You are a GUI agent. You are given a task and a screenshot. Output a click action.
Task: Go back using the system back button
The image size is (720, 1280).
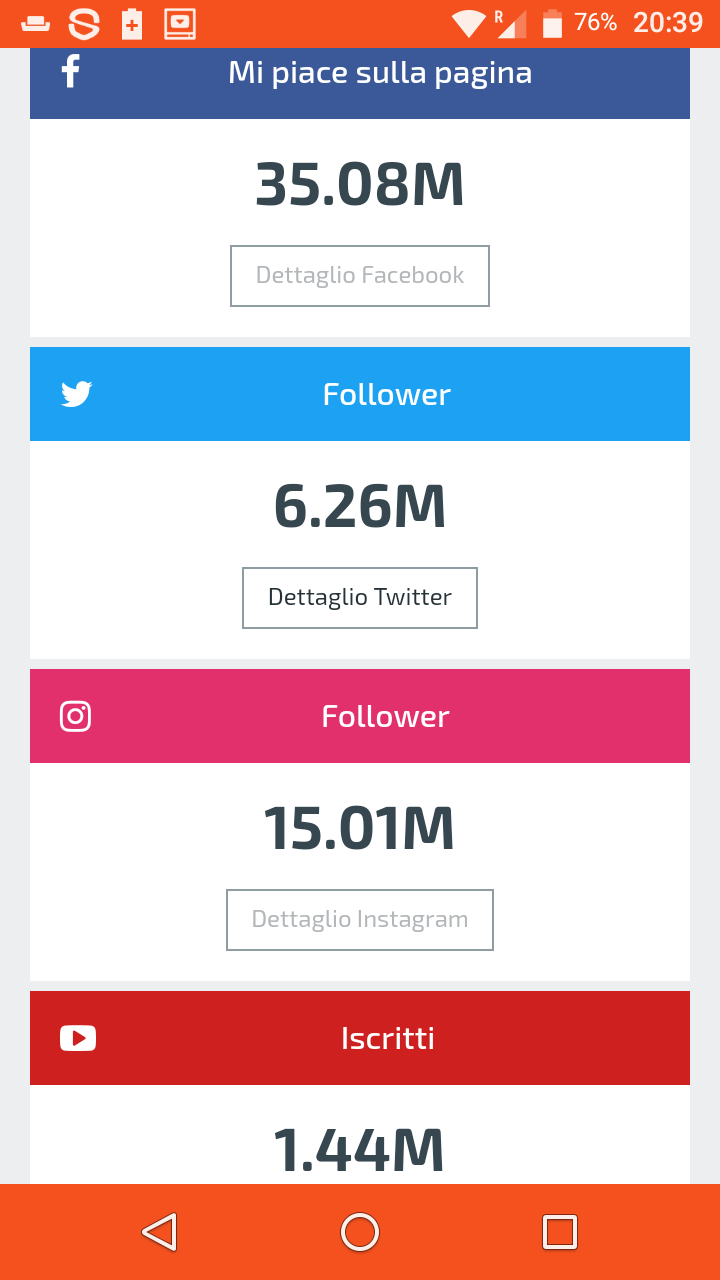click(x=160, y=1232)
